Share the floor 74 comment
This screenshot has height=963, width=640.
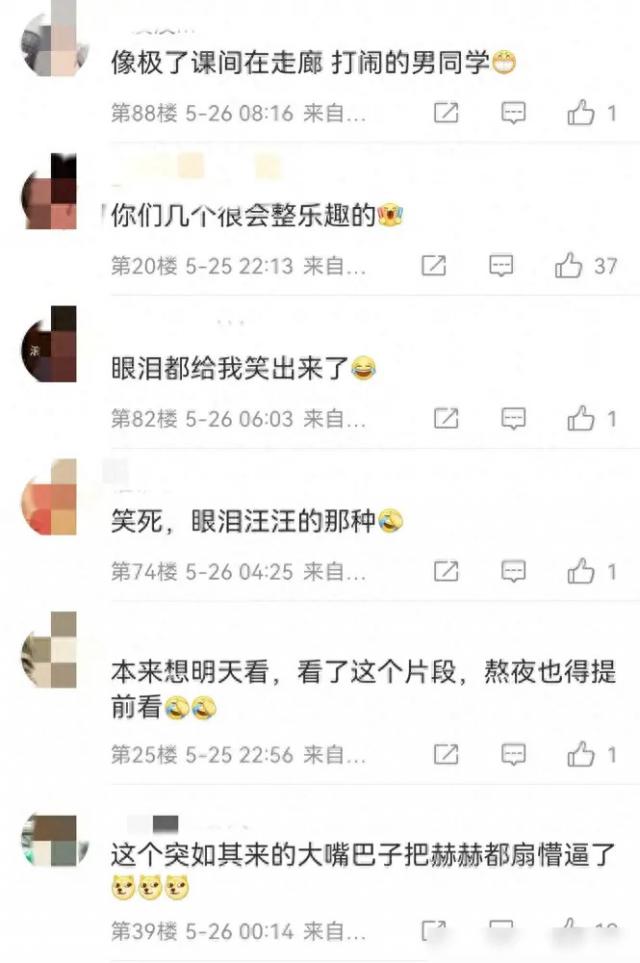446,572
